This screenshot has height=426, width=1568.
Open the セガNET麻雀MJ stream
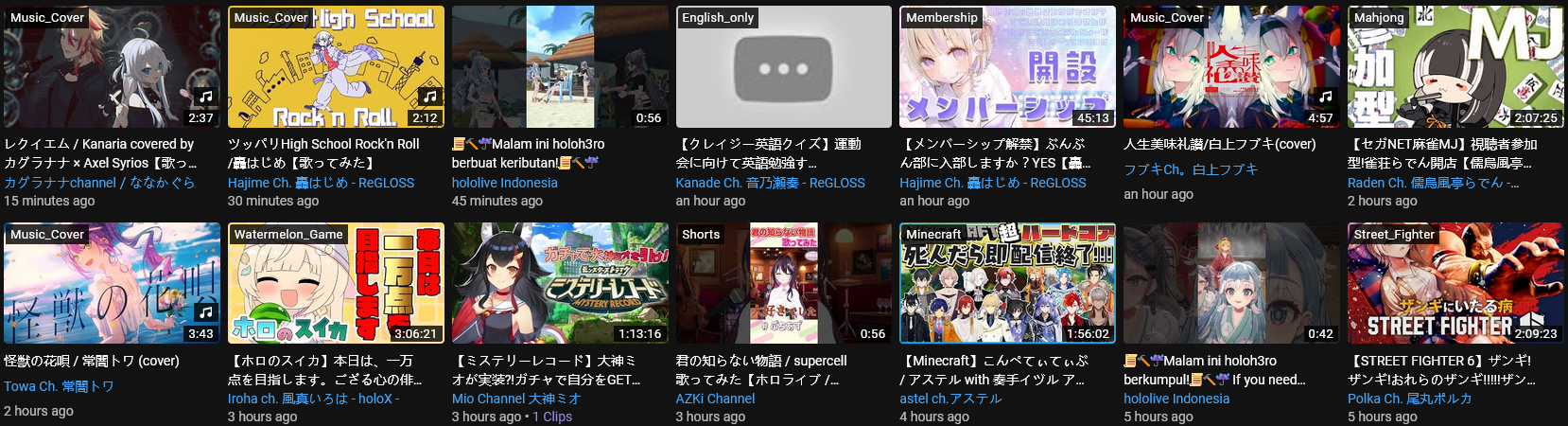click(x=1455, y=68)
